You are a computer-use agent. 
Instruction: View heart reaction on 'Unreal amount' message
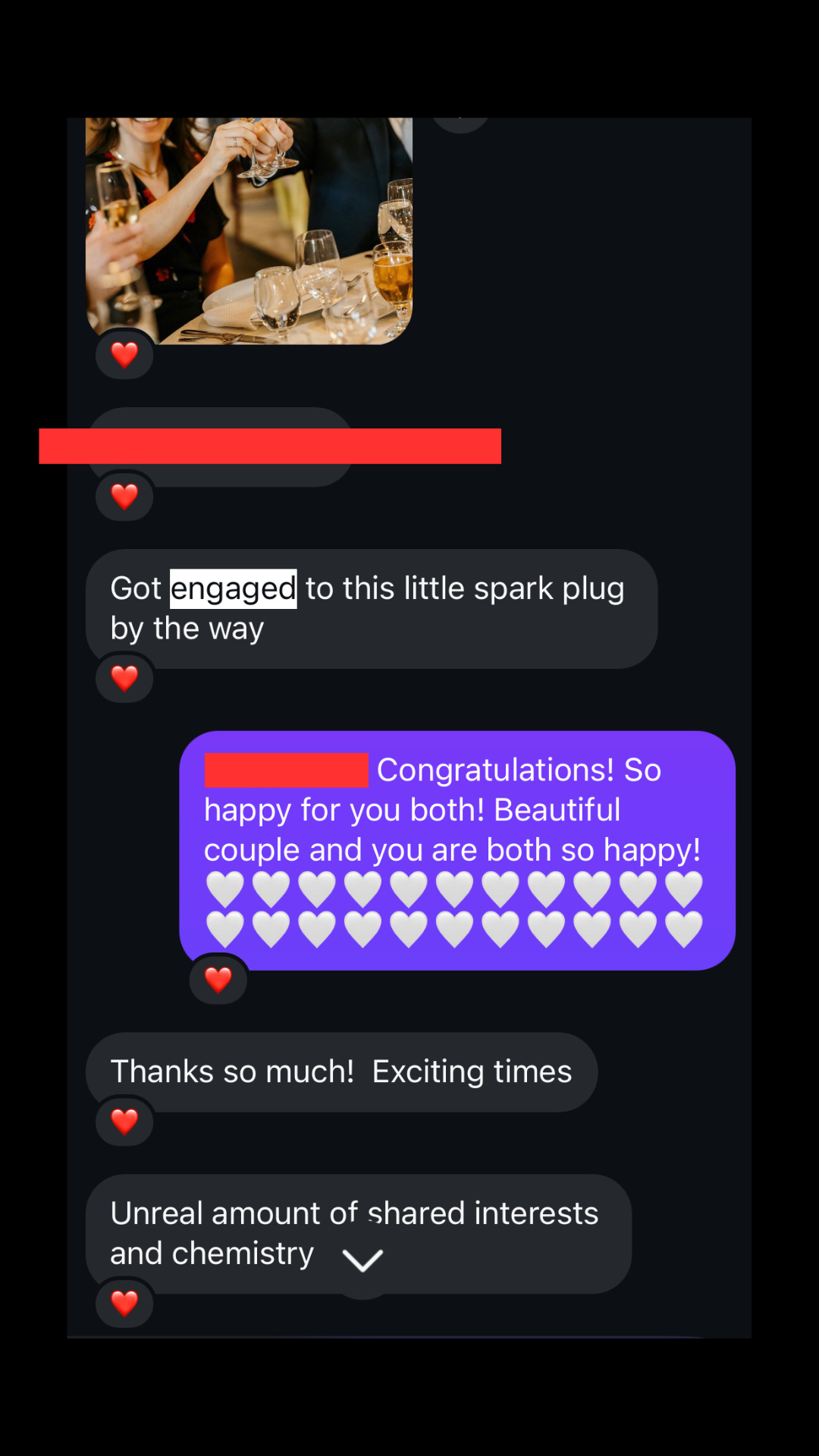(124, 1303)
